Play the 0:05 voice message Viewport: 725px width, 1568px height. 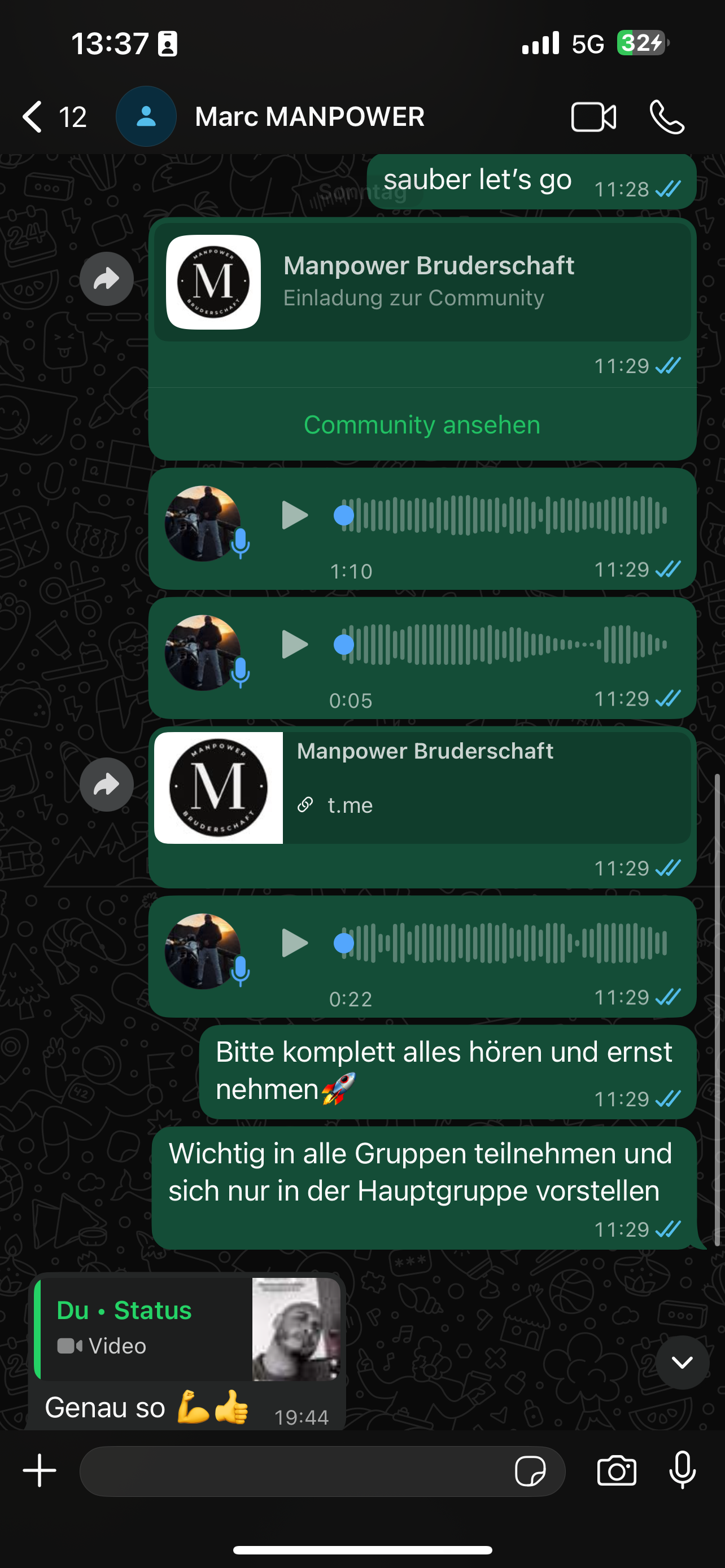295,645
